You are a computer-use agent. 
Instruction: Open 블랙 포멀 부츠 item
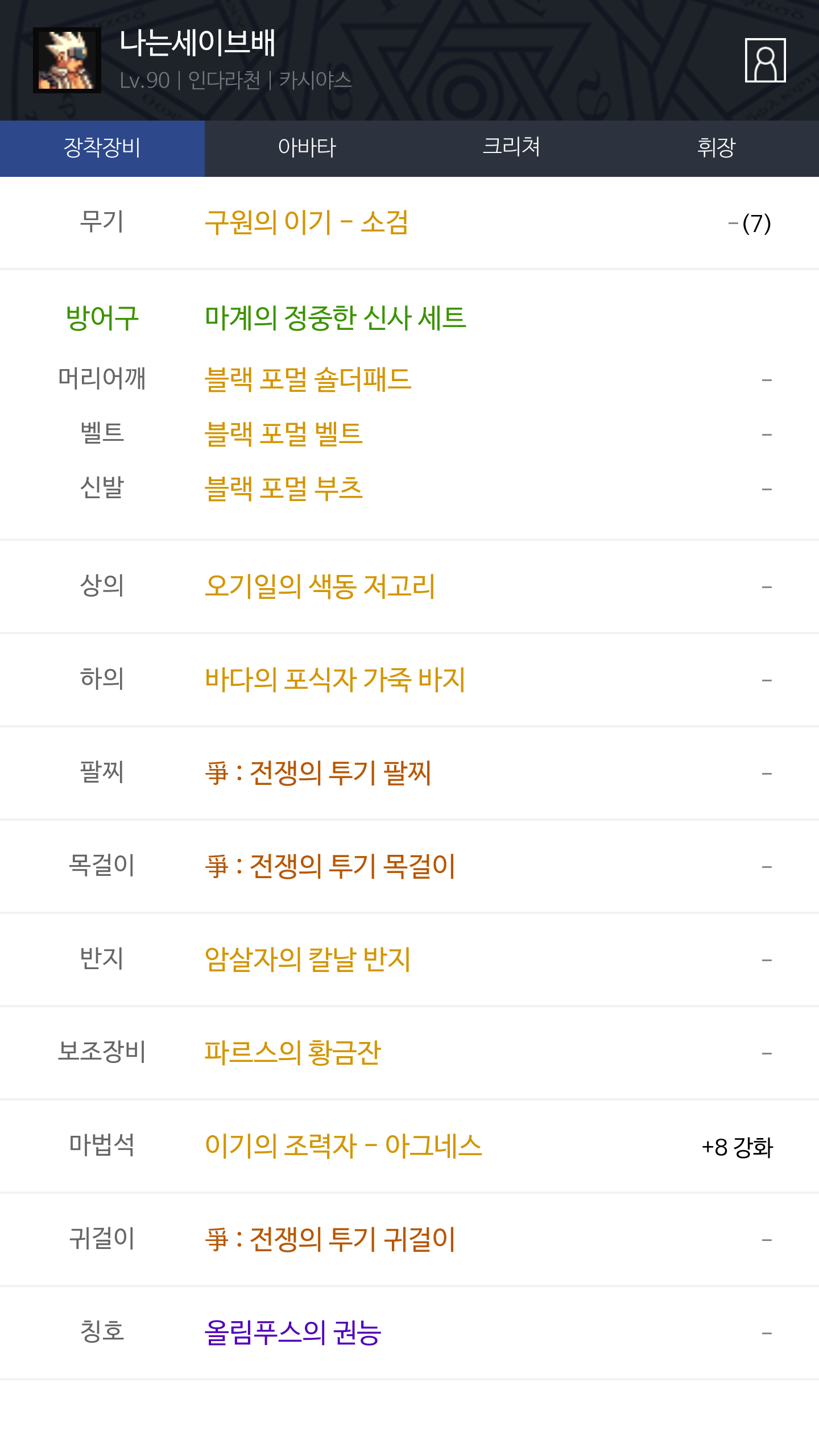(283, 489)
